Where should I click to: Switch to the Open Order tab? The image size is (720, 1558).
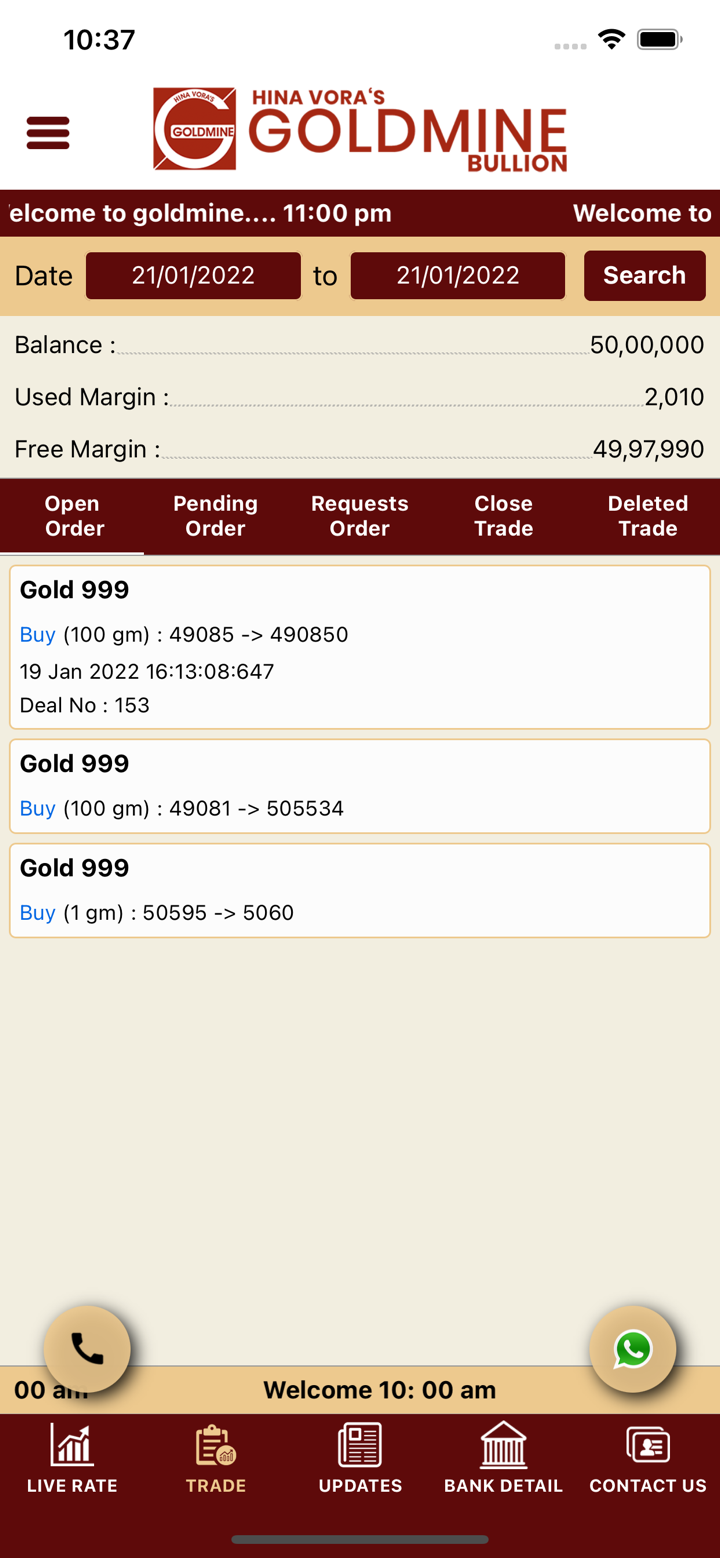pyautogui.click(x=72, y=516)
